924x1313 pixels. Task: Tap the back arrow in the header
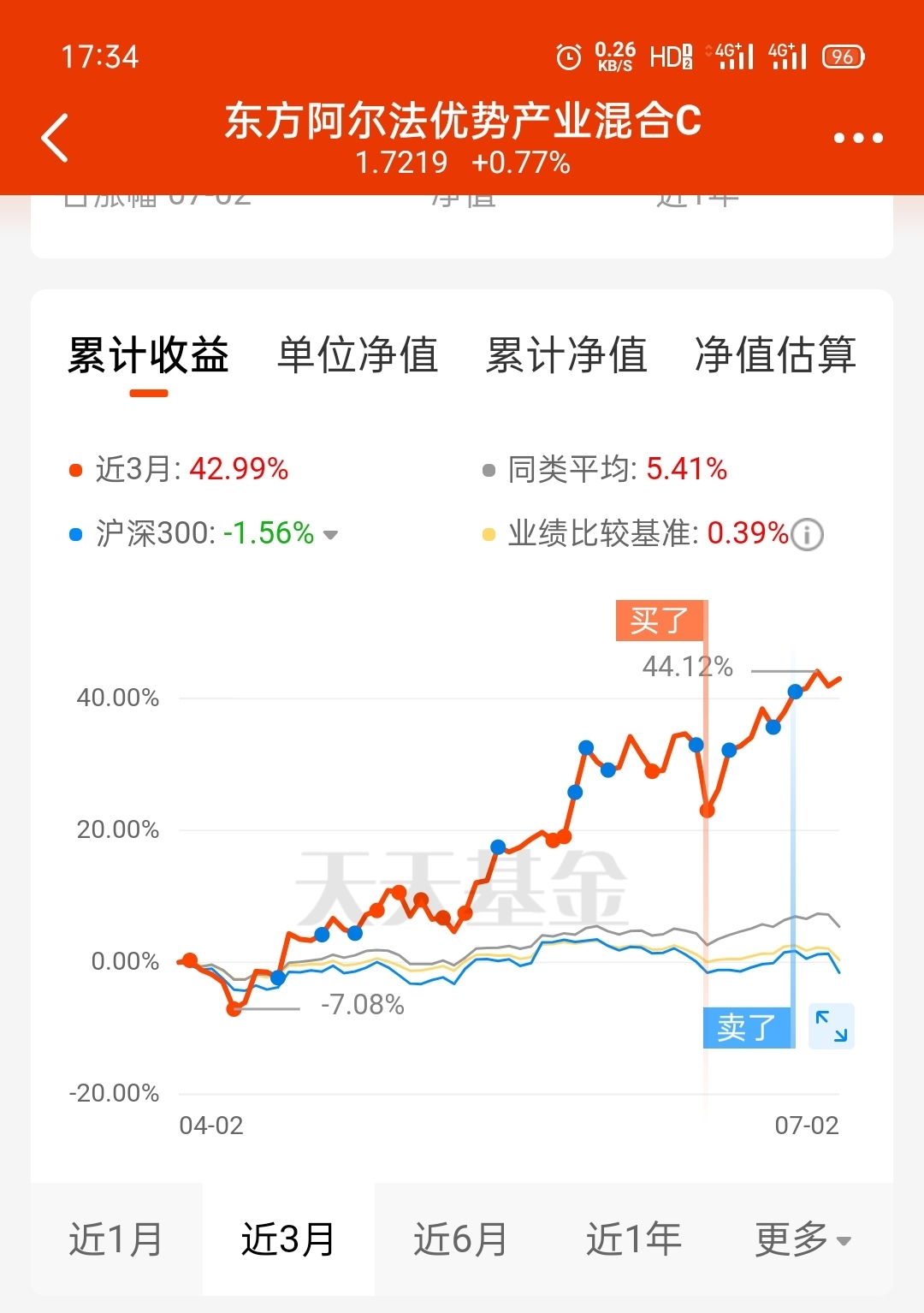[x=55, y=136]
